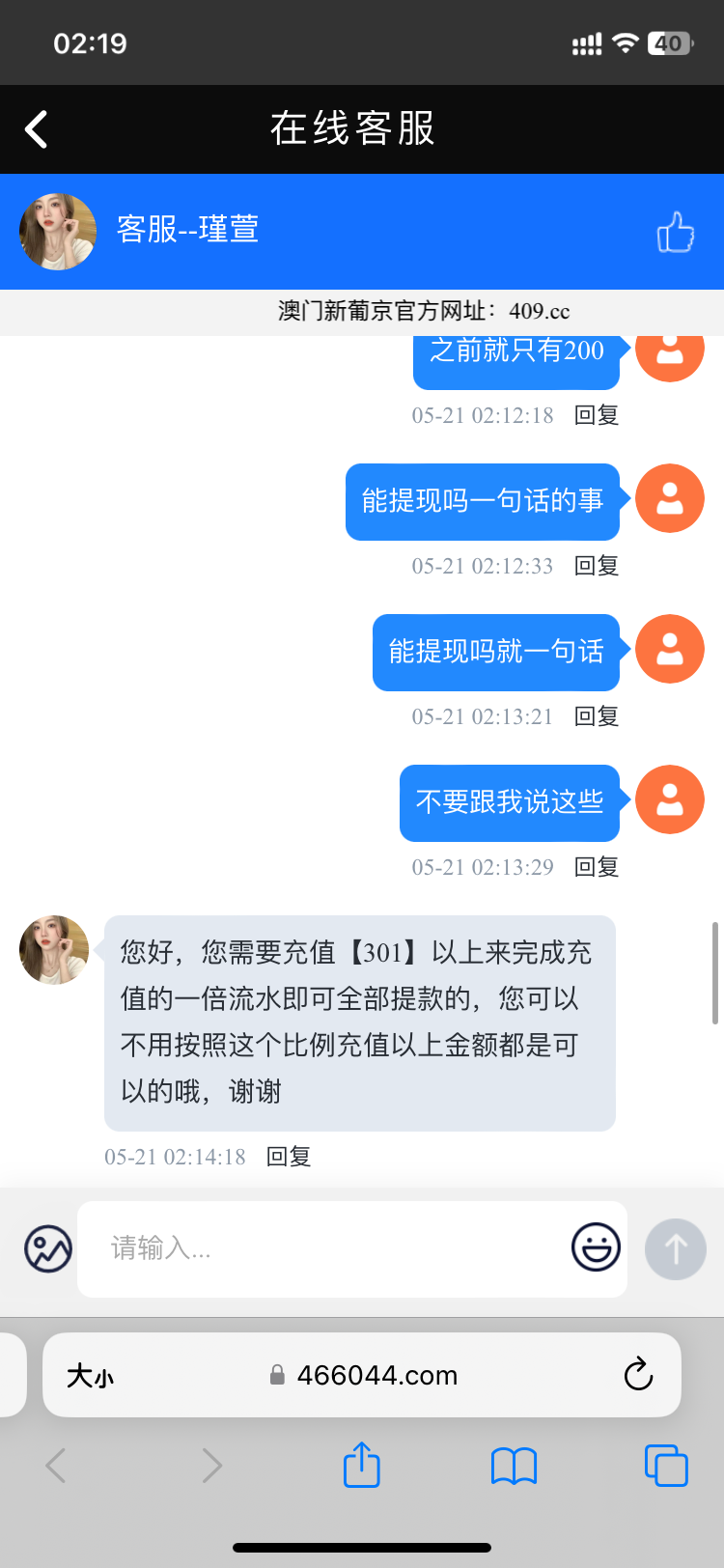
Task: Open the image picker to send a photo
Action: pyautogui.click(x=48, y=1248)
